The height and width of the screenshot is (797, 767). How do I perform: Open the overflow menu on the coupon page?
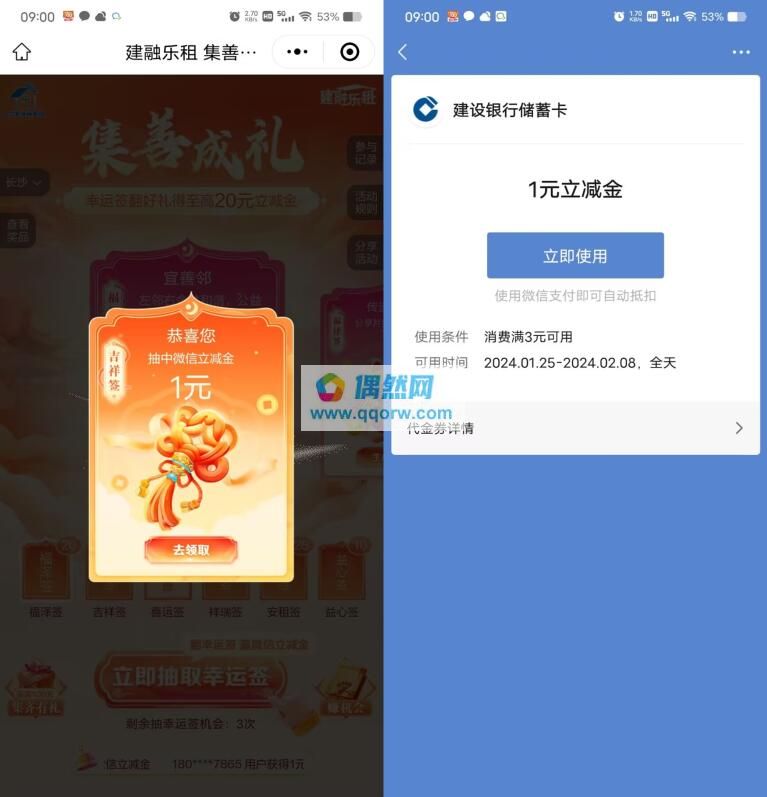tap(740, 52)
